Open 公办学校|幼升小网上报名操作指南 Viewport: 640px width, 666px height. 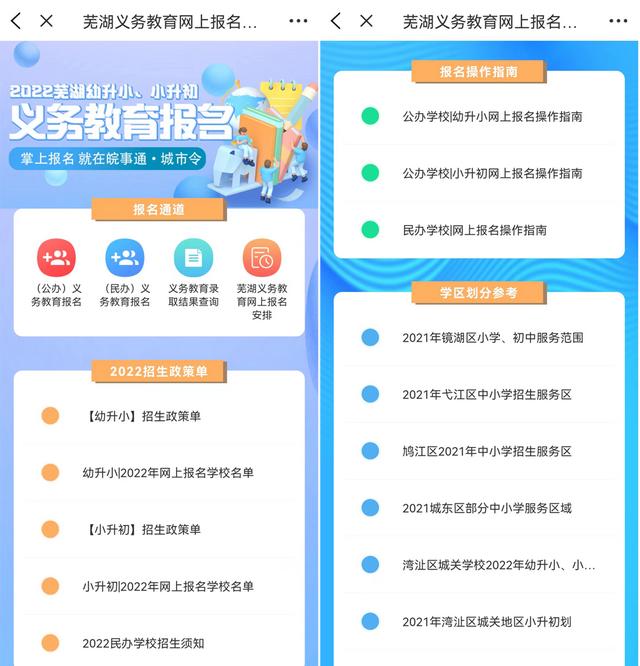(492, 116)
